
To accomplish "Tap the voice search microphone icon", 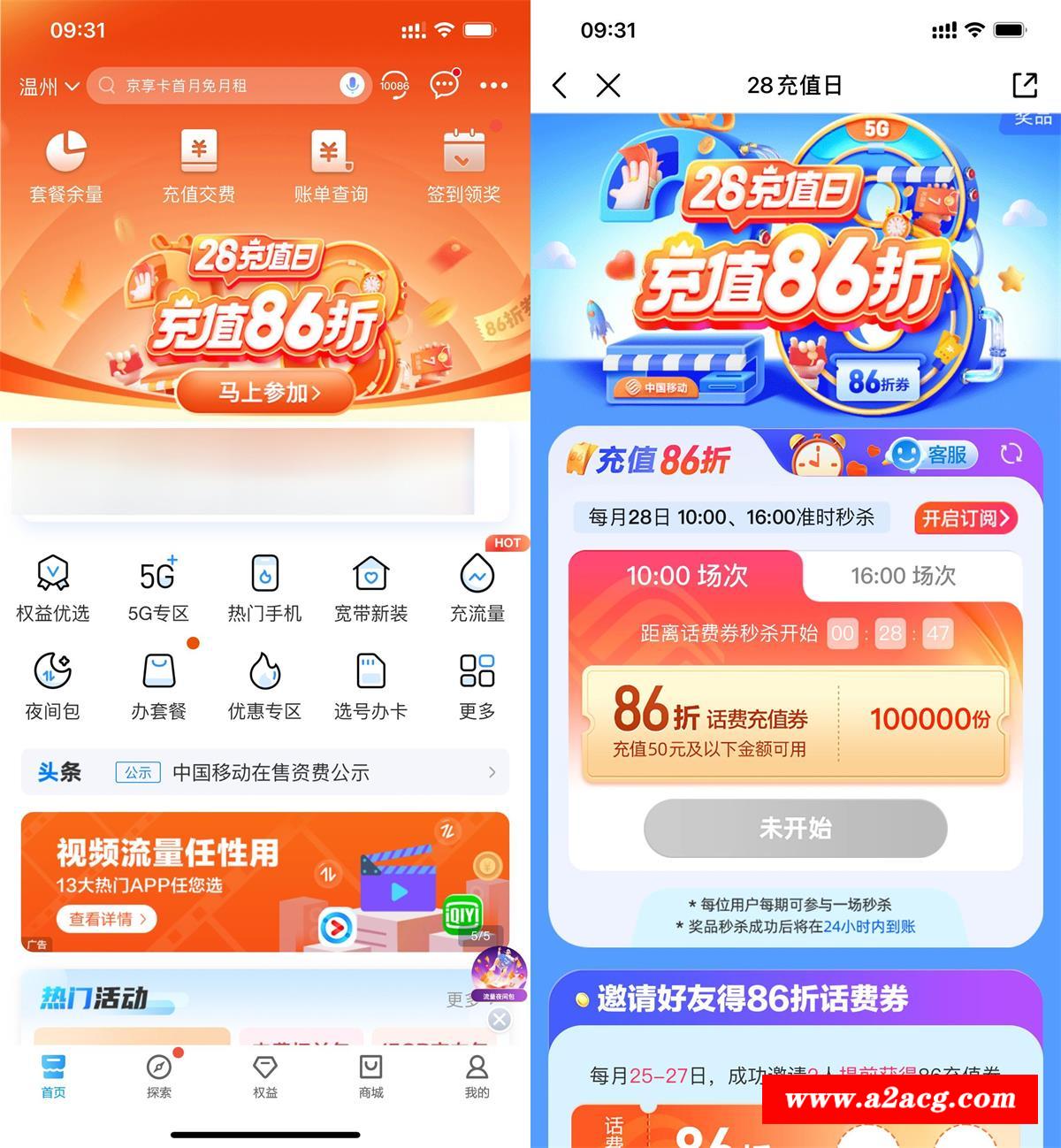I will click(x=352, y=85).
